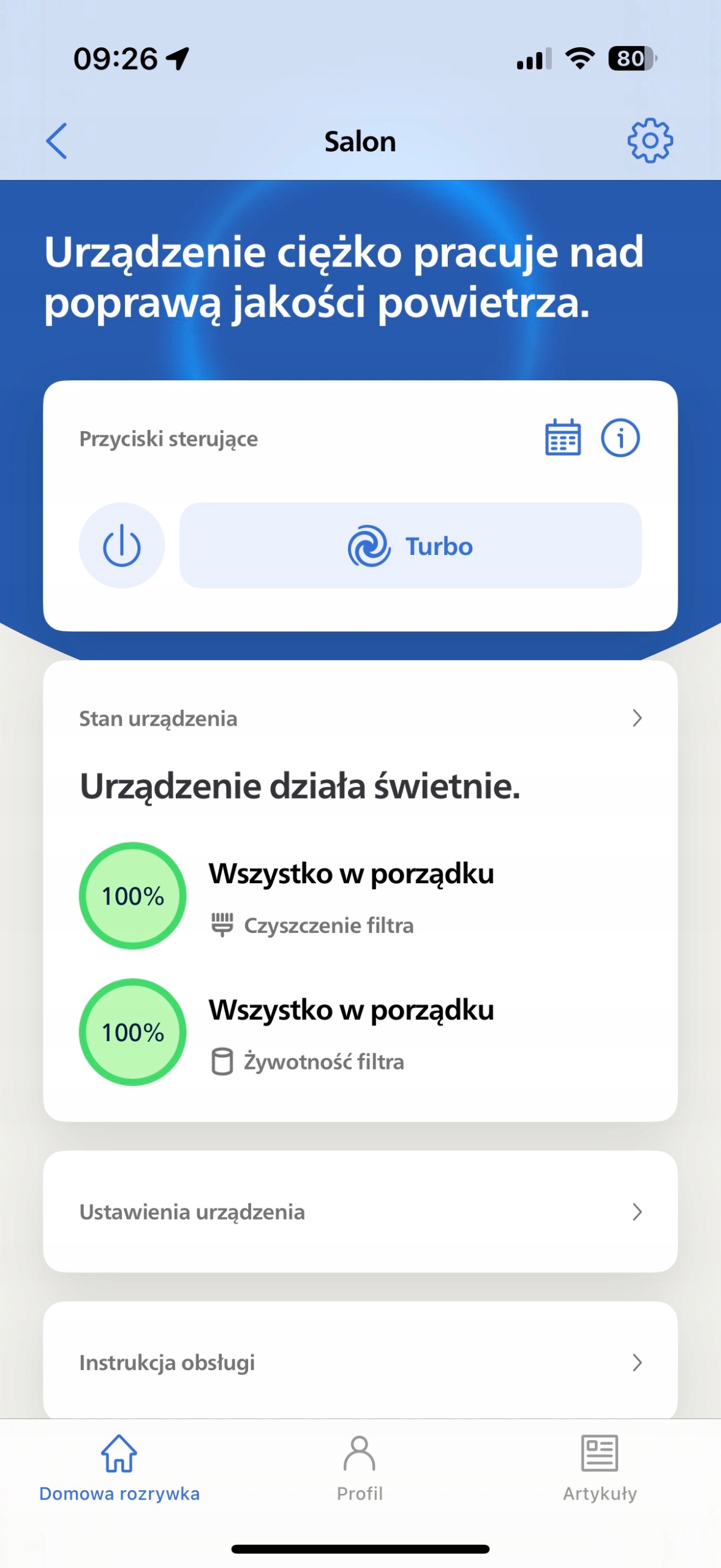Tap the Turbo mode button
The image size is (721, 1568).
click(x=410, y=545)
